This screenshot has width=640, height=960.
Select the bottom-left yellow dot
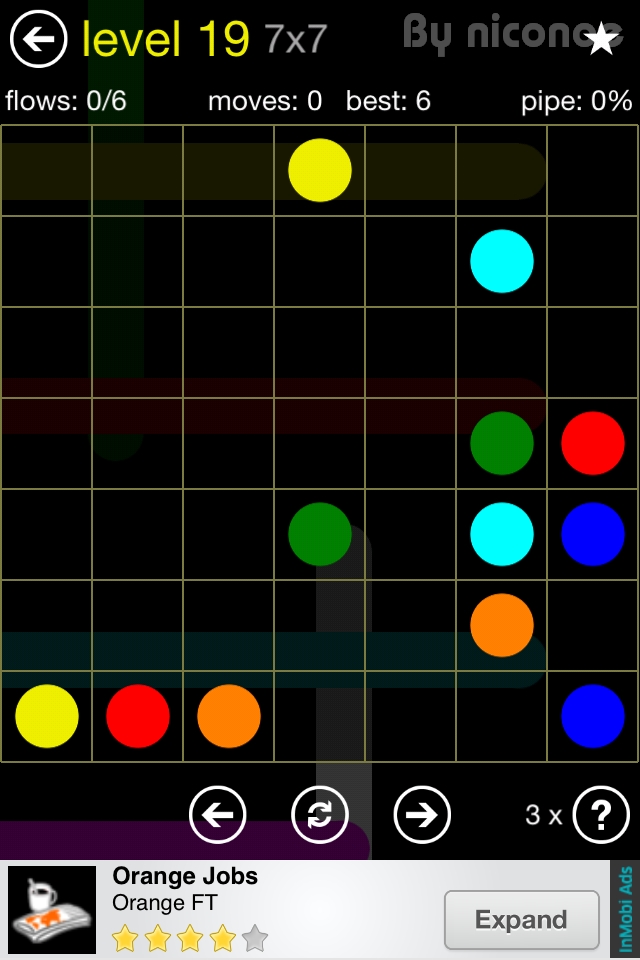47,716
